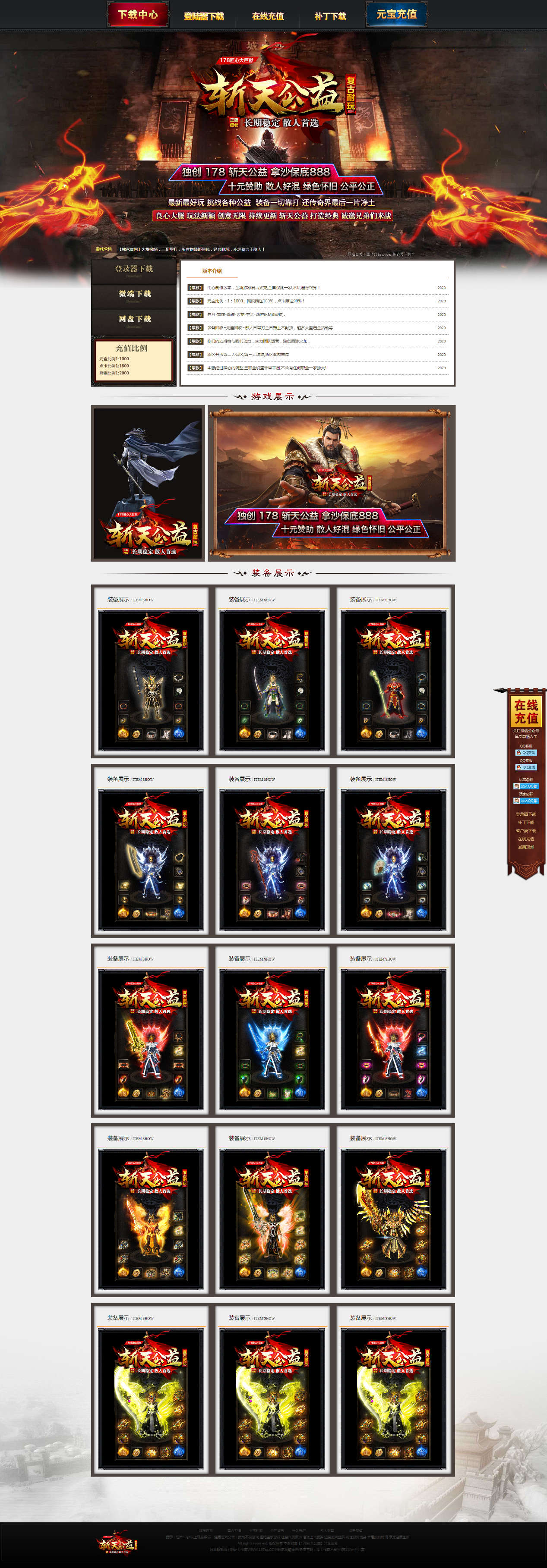The height and width of the screenshot is (1568, 547).
Task: Choose the 网盘下载 download option
Action: 134,320
